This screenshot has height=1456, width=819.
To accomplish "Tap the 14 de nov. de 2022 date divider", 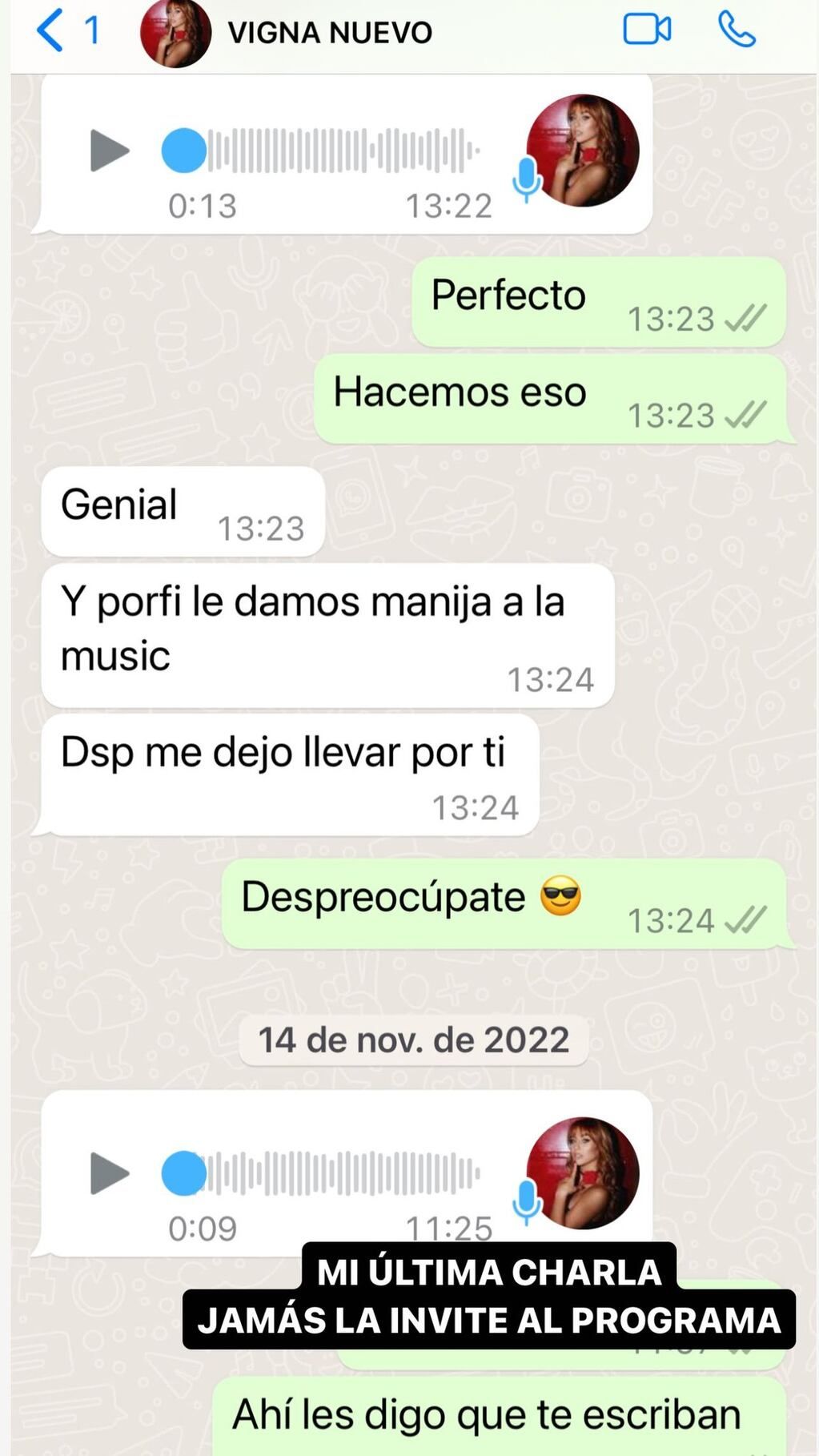I will (413, 1039).
